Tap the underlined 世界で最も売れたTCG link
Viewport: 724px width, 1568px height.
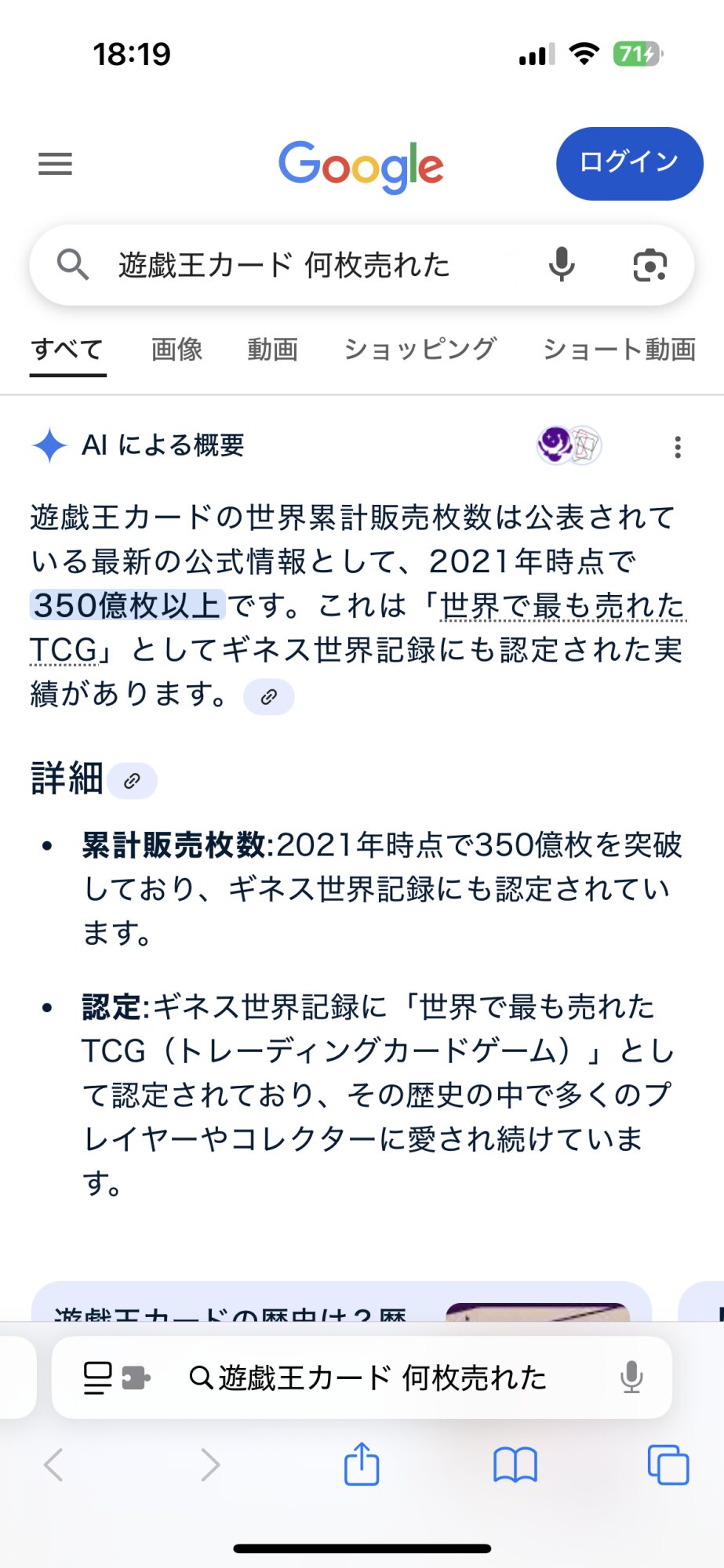[562, 605]
